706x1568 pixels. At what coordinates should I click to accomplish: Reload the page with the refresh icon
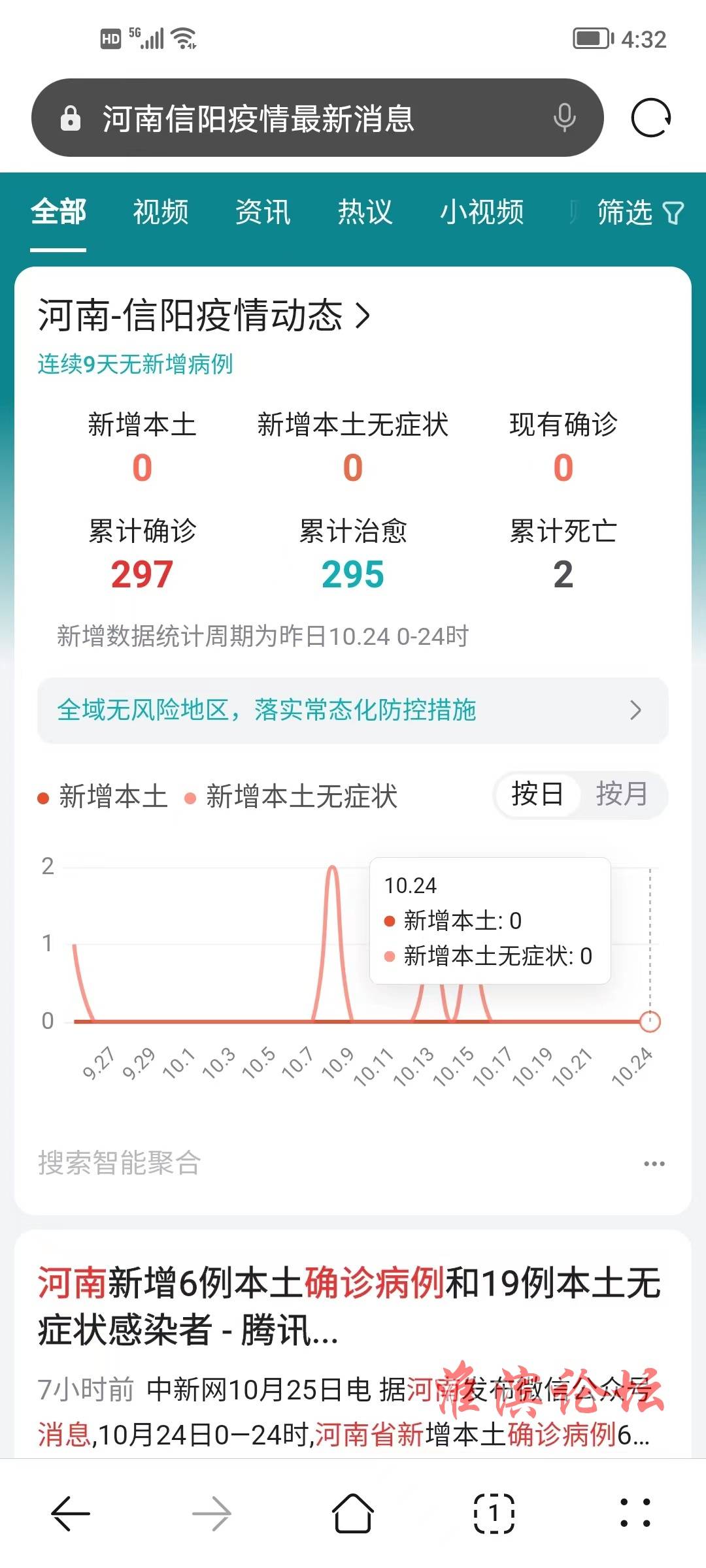(650, 118)
